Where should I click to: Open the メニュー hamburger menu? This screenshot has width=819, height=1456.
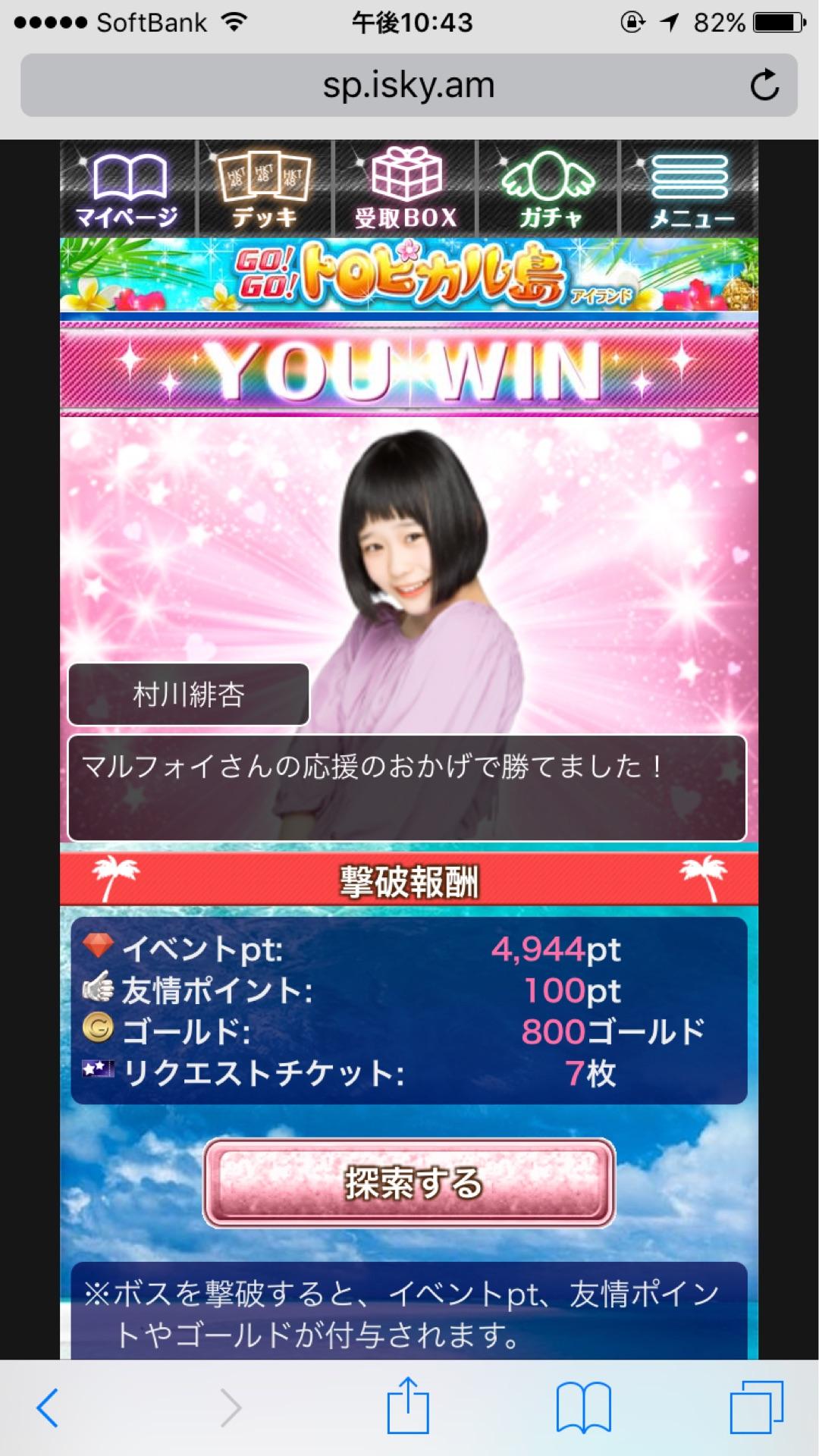pyautogui.click(x=690, y=190)
